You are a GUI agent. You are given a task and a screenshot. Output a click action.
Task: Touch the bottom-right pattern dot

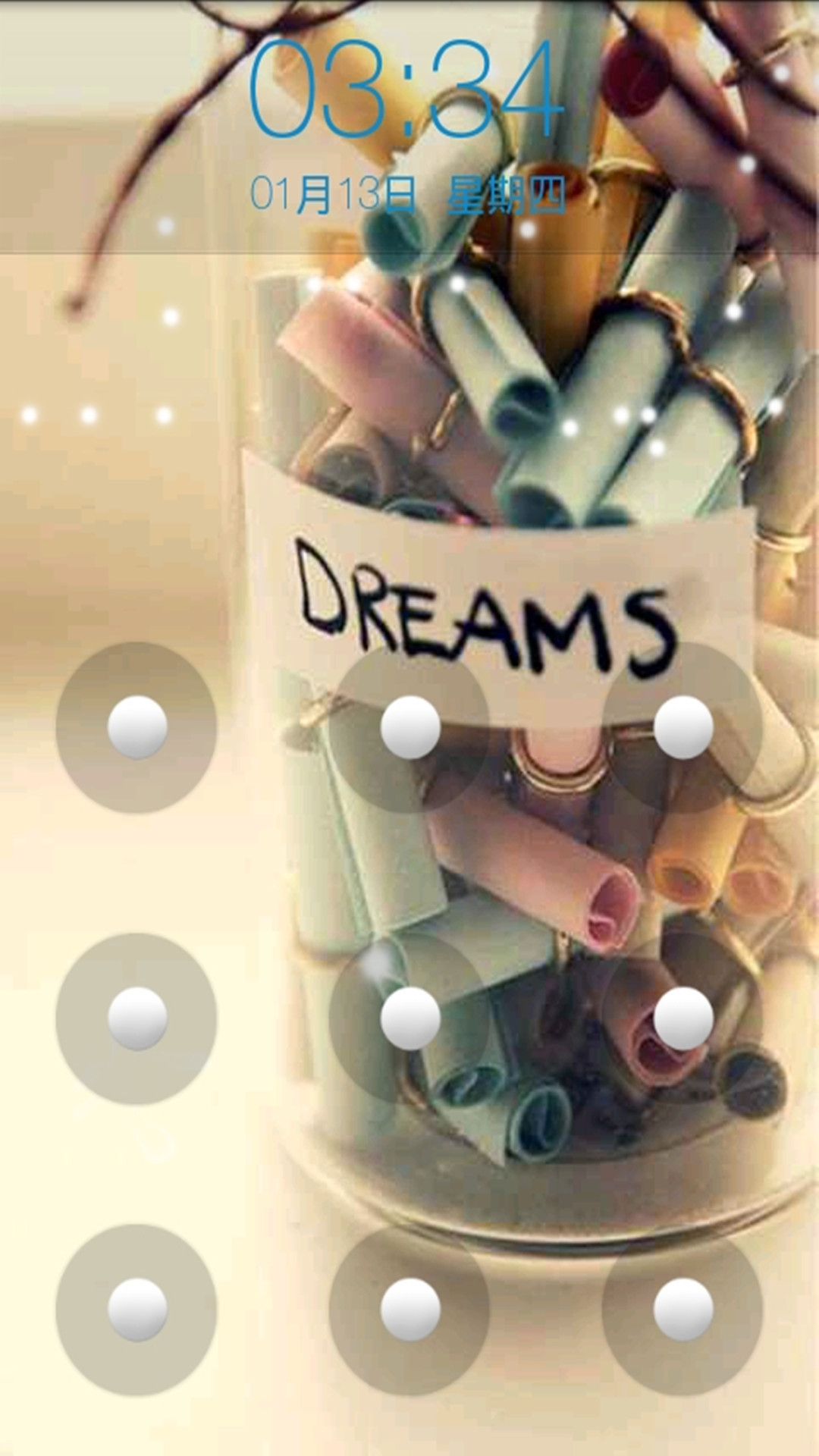coord(682,1310)
